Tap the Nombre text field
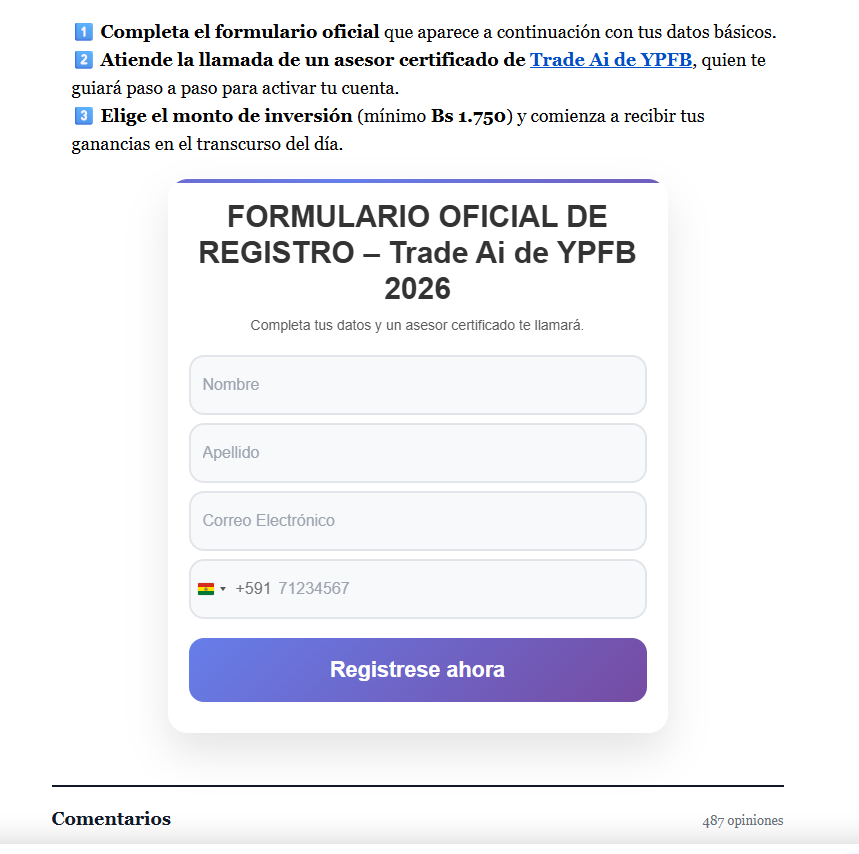 (417, 385)
